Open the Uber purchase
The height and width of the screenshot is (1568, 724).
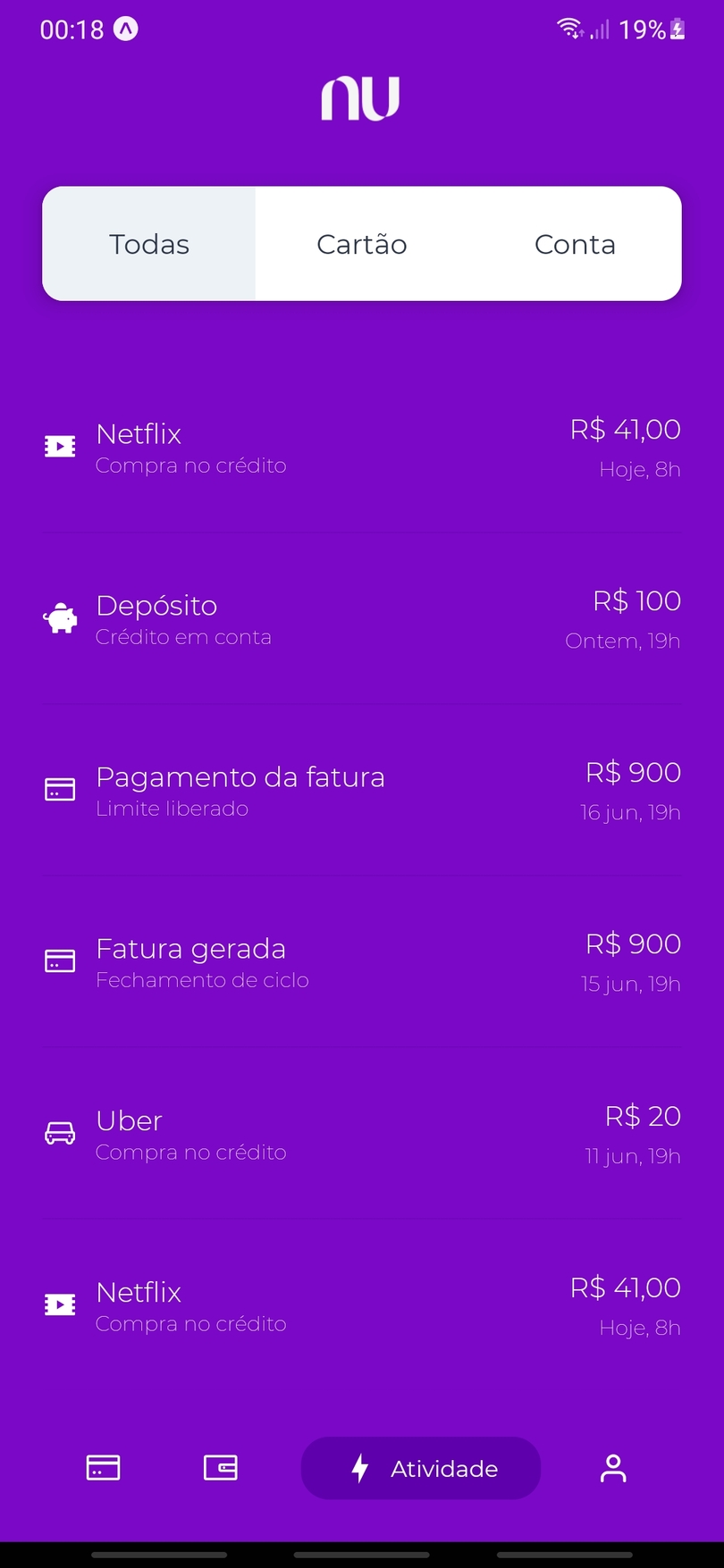[361, 1134]
